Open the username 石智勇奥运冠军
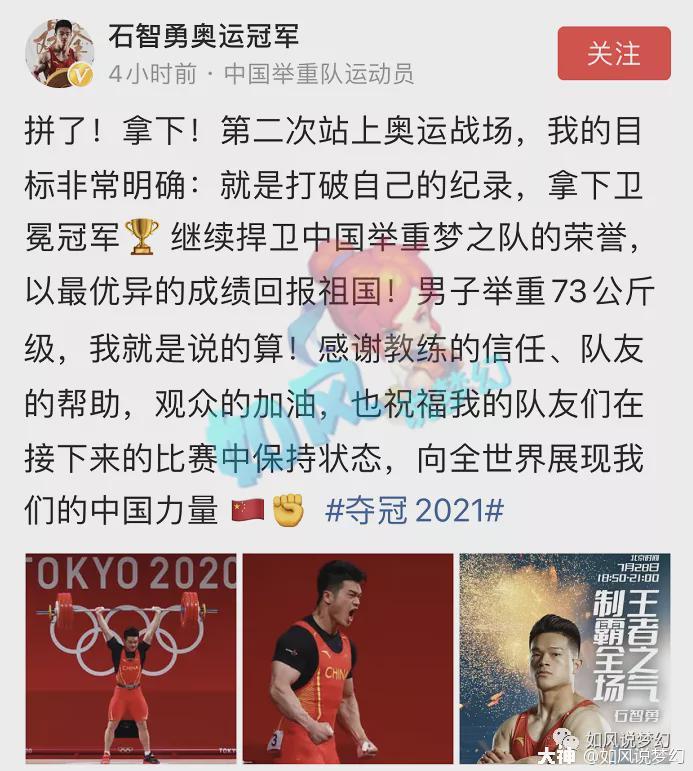Viewport: 693px width, 771px height. tap(204, 36)
